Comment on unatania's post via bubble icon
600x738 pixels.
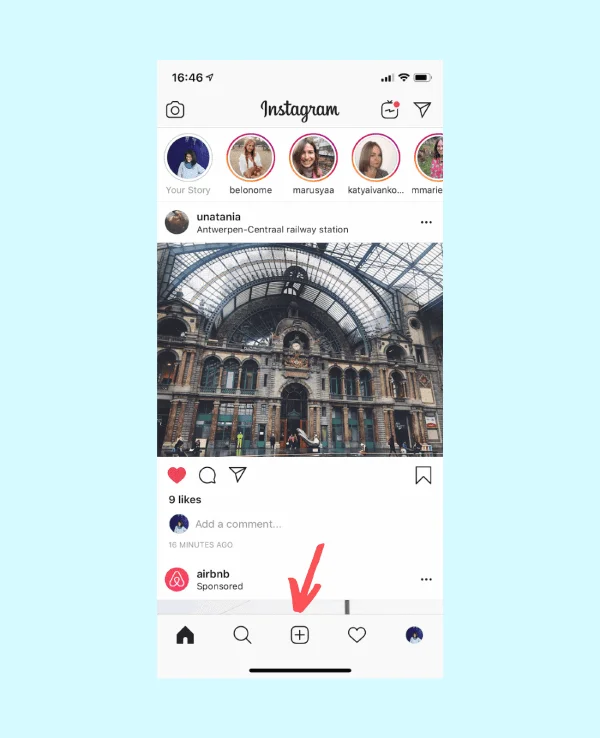click(207, 475)
